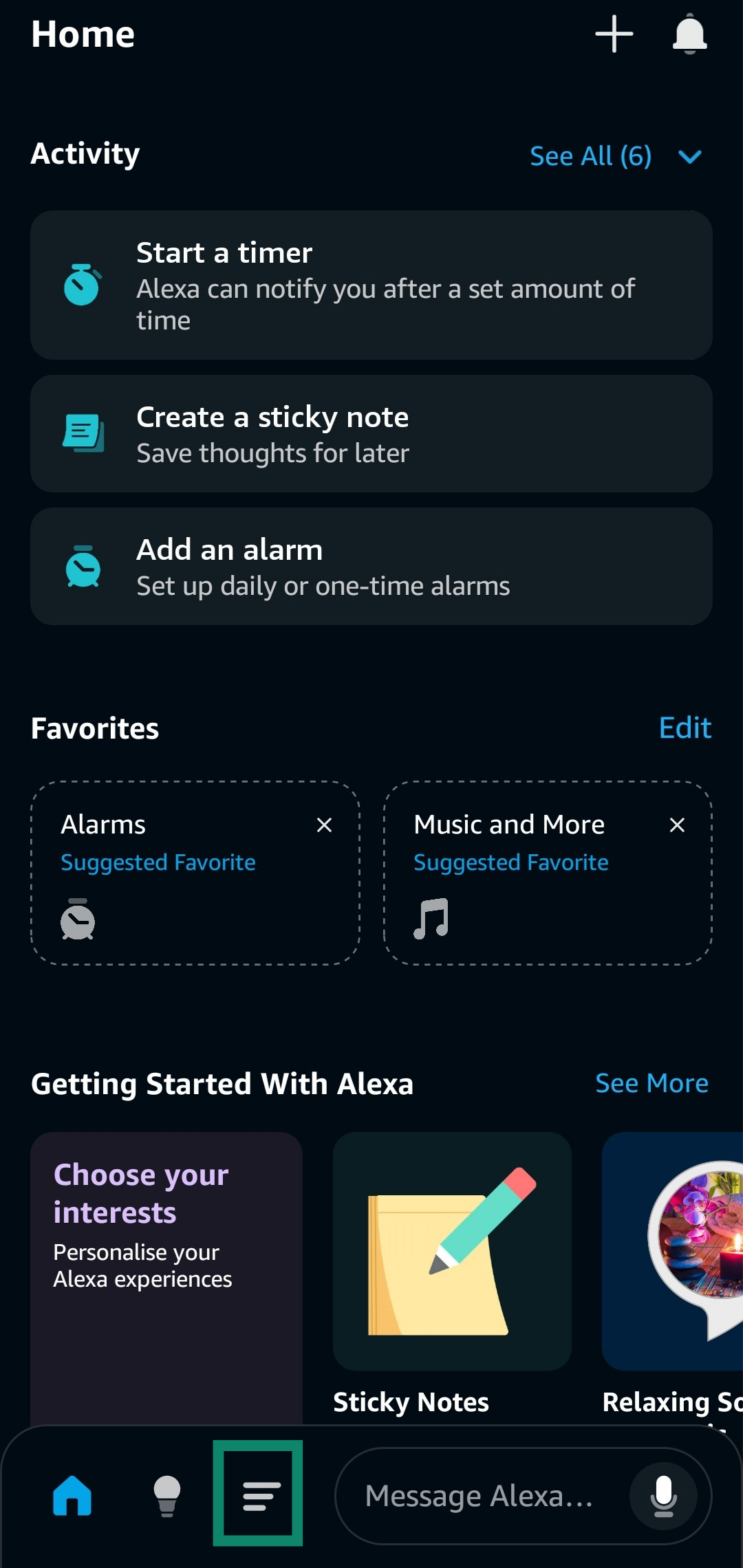This screenshot has height=1568, width=743.
Task: Dismiss the Alarms suggested favorite
Action: [324, 825]
